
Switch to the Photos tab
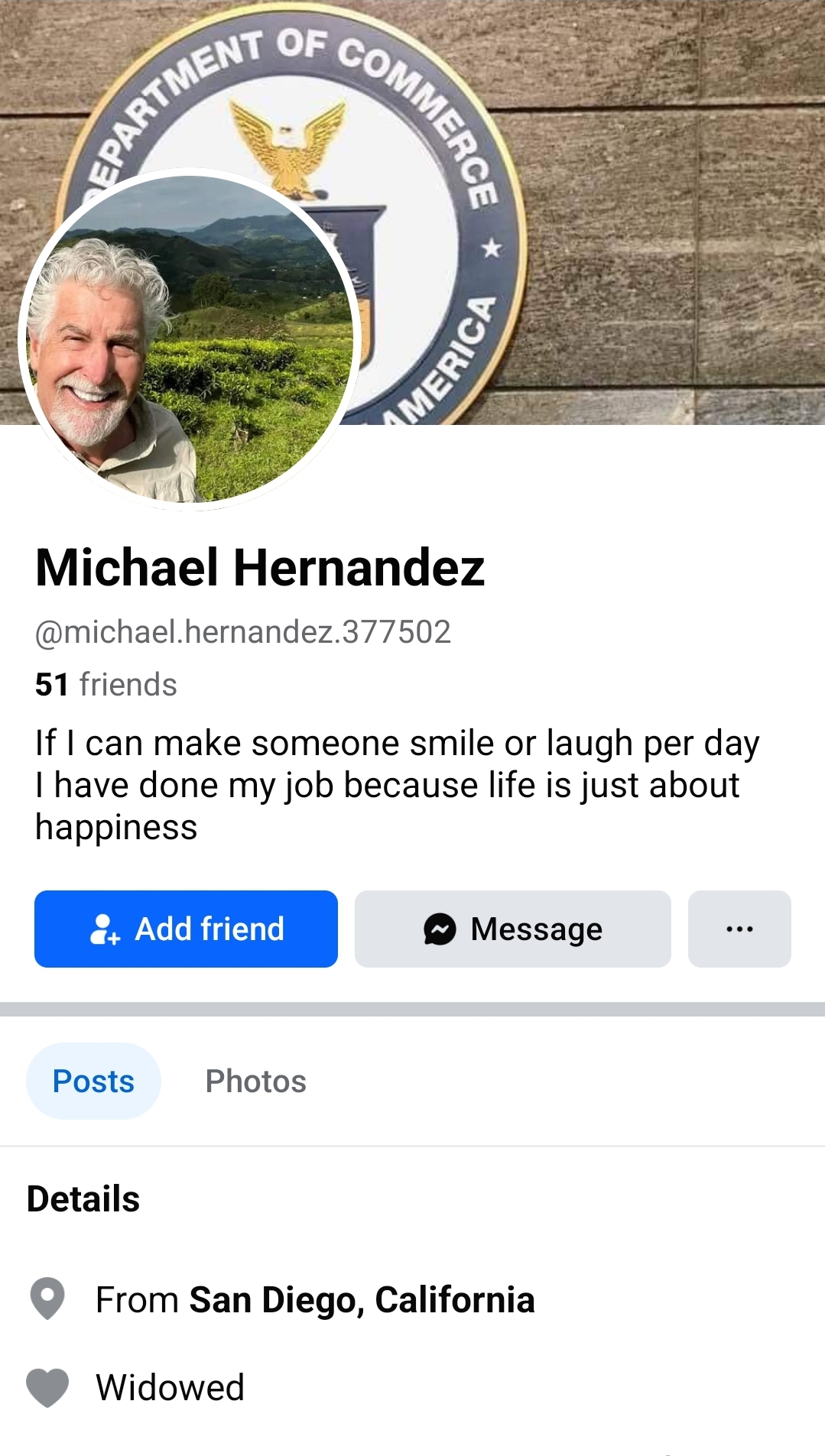pos(255,1081)
